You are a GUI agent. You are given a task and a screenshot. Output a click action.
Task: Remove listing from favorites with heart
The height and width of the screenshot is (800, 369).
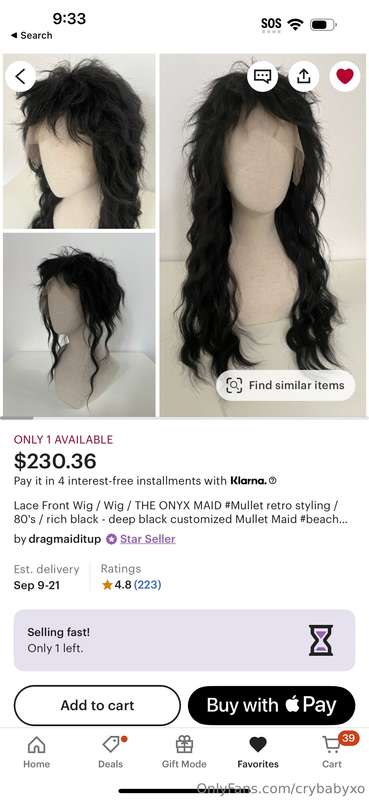(x=345, y=77)
